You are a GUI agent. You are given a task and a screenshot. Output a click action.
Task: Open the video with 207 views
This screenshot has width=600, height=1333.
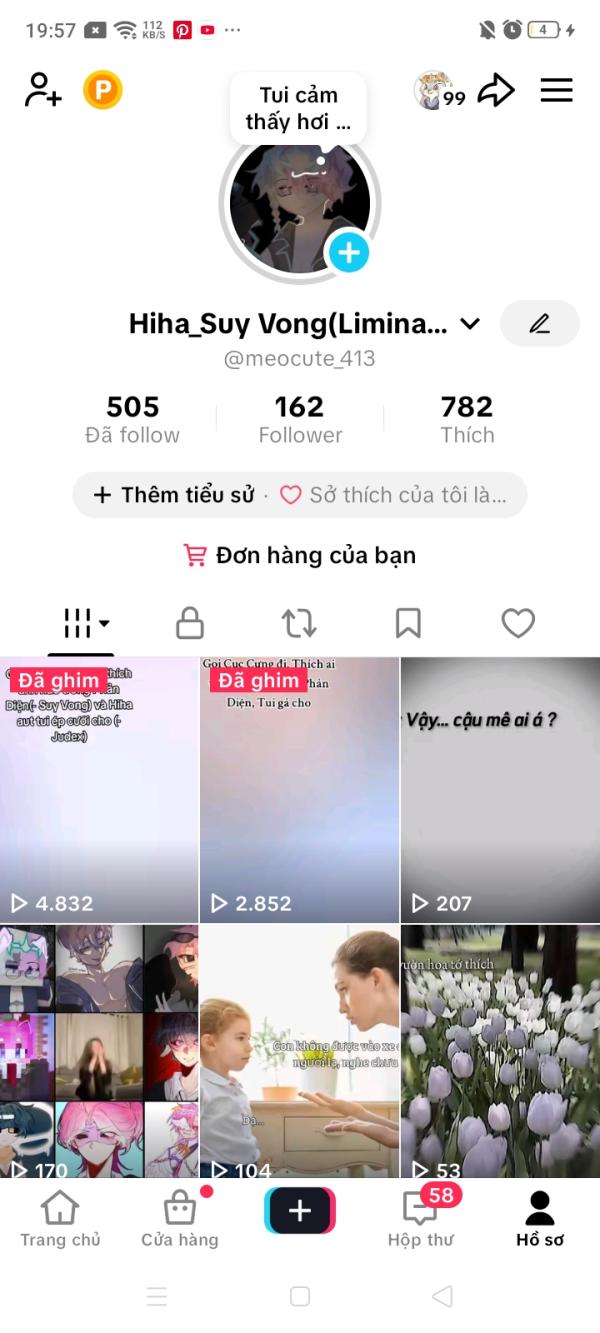coord(500,790)
